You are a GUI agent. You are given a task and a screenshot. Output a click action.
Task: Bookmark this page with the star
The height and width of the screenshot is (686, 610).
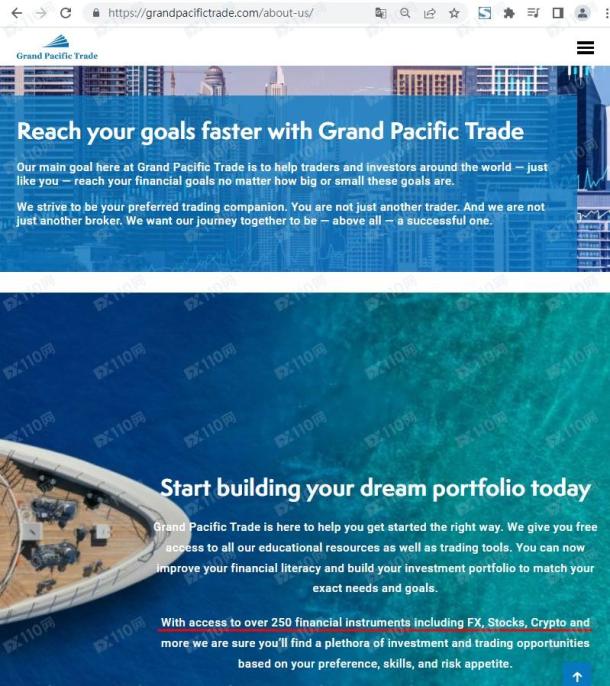point(454,13)
